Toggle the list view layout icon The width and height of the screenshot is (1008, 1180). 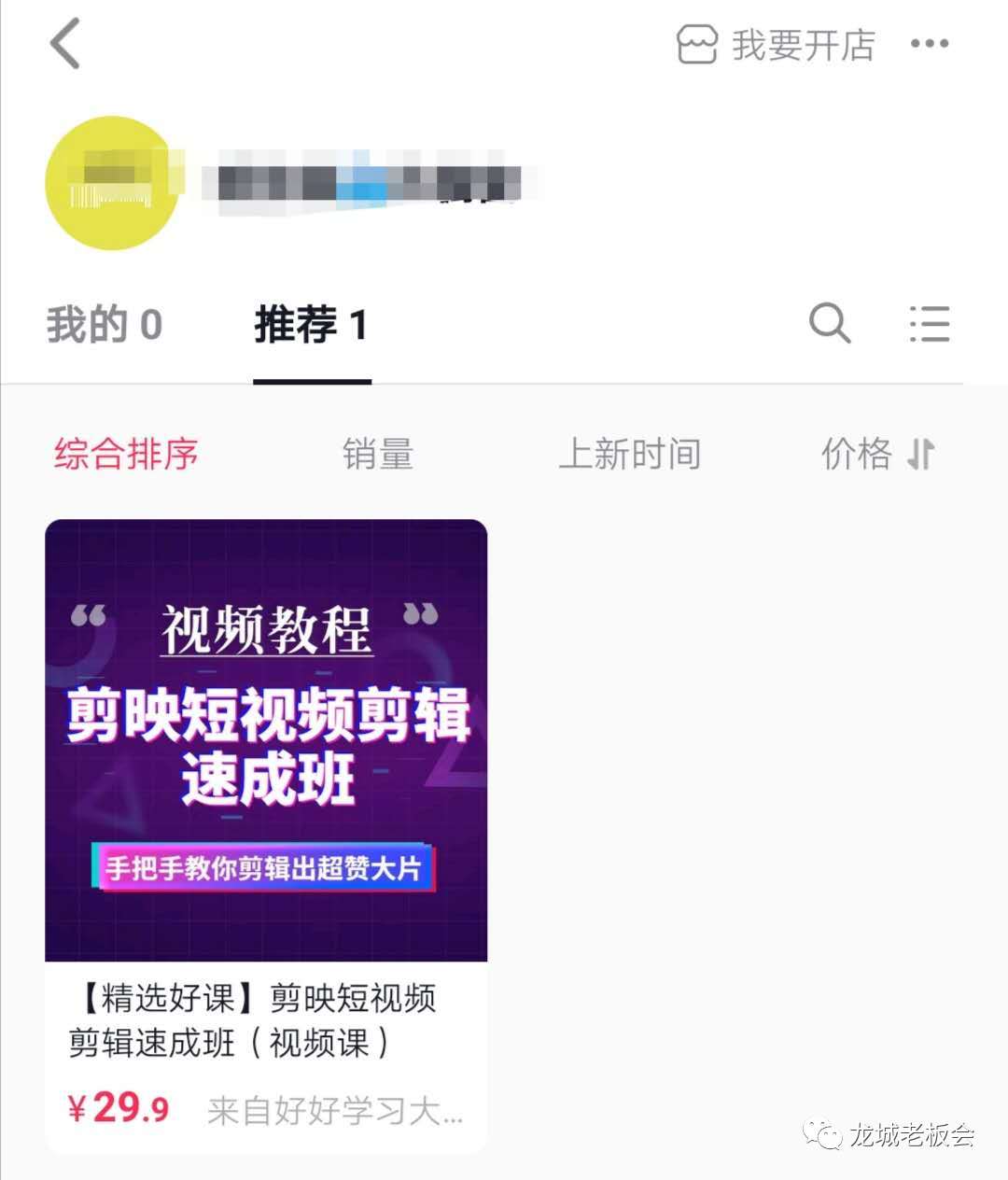coord(930,324)
